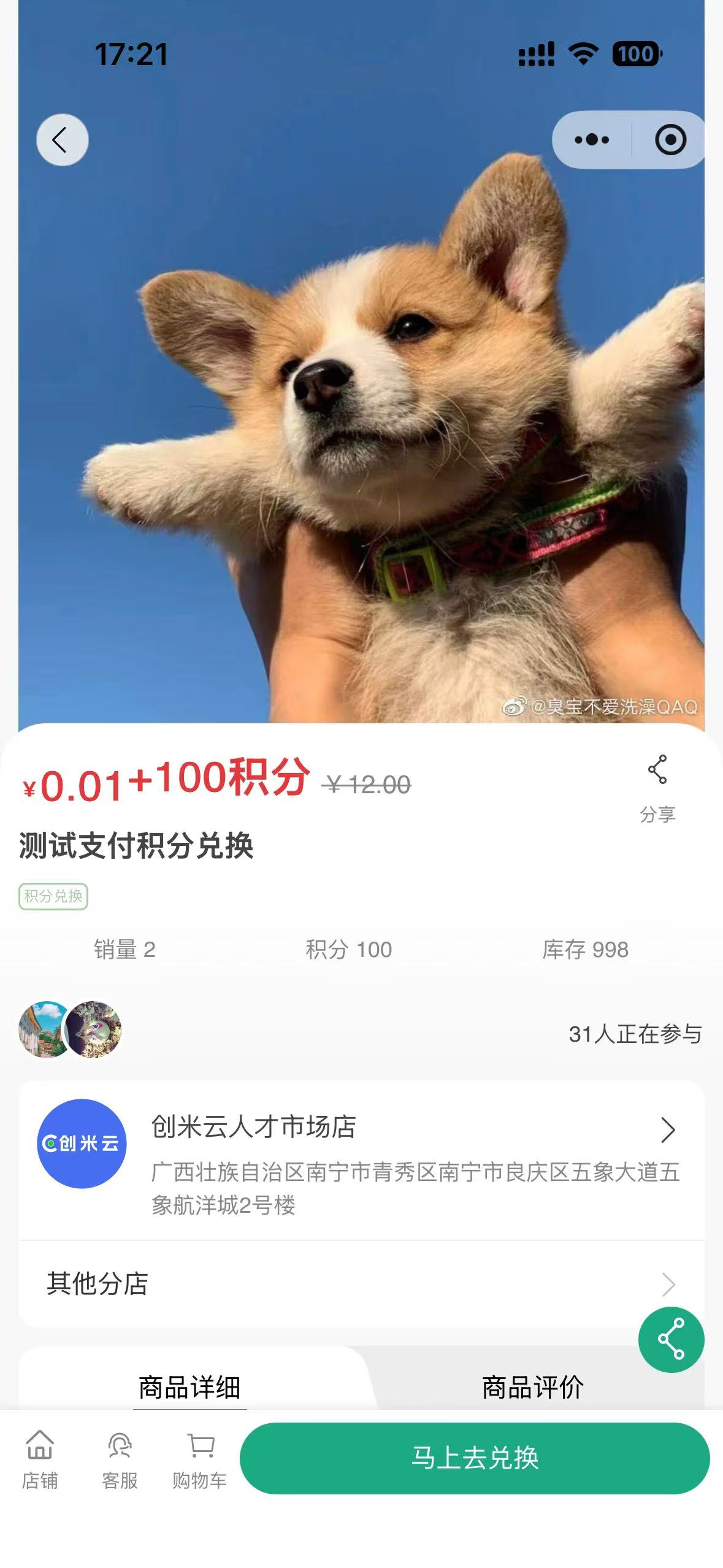Switch to the 商品详细 tab
The width and height of the screenshot is (723, 1568).
(189, 1387)
